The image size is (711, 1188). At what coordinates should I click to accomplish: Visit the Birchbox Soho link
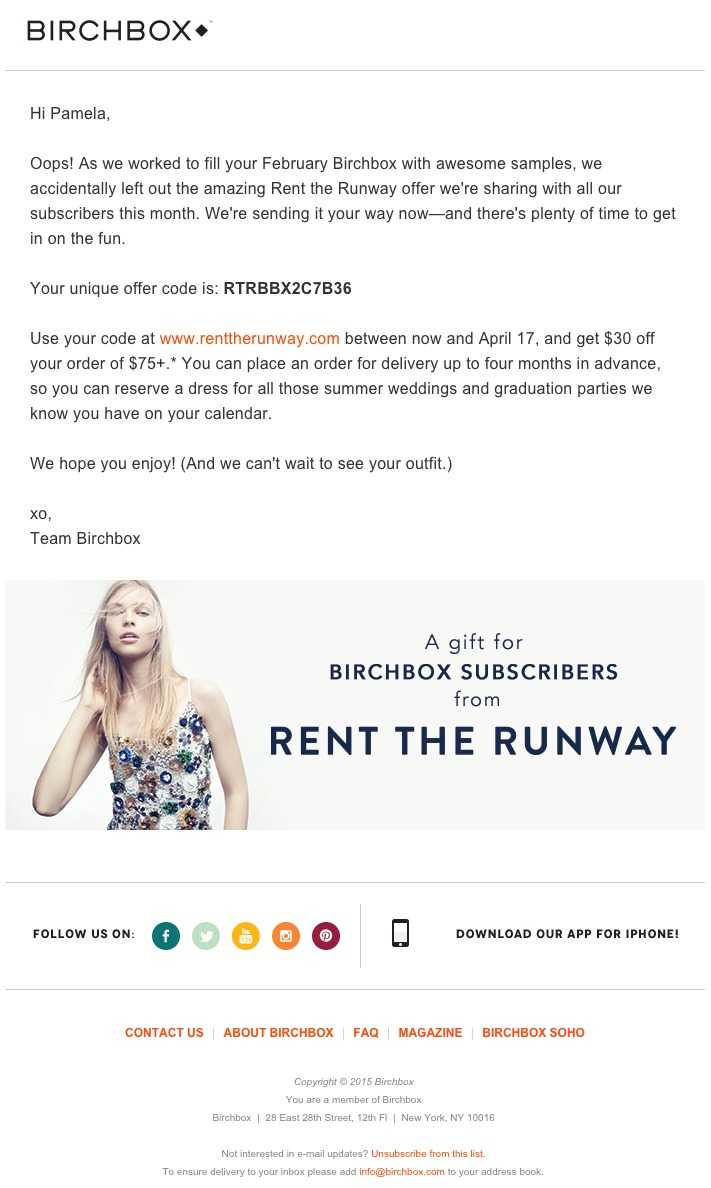pos(533,1033)
